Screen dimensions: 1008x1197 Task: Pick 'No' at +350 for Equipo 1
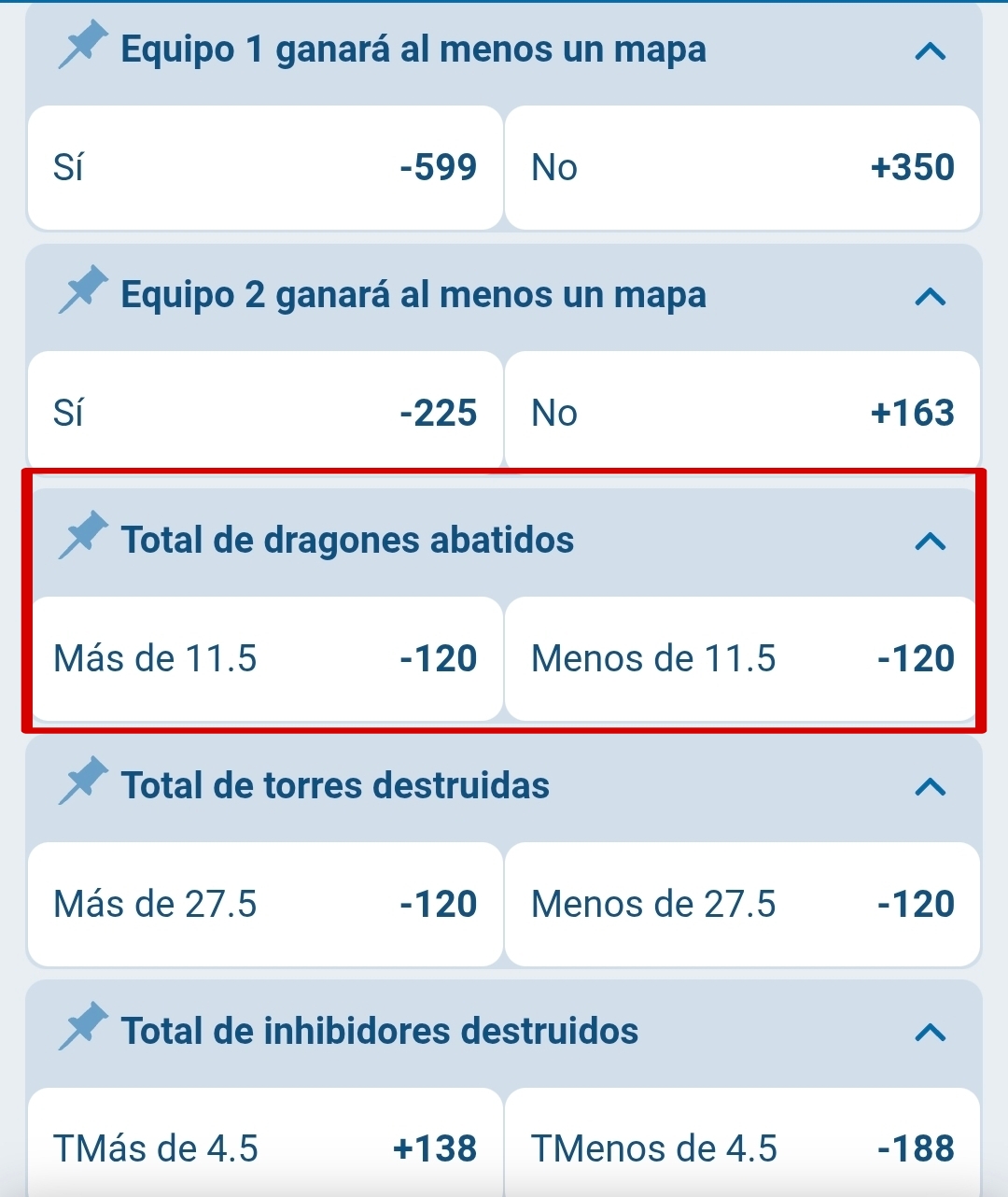(742, 167)
